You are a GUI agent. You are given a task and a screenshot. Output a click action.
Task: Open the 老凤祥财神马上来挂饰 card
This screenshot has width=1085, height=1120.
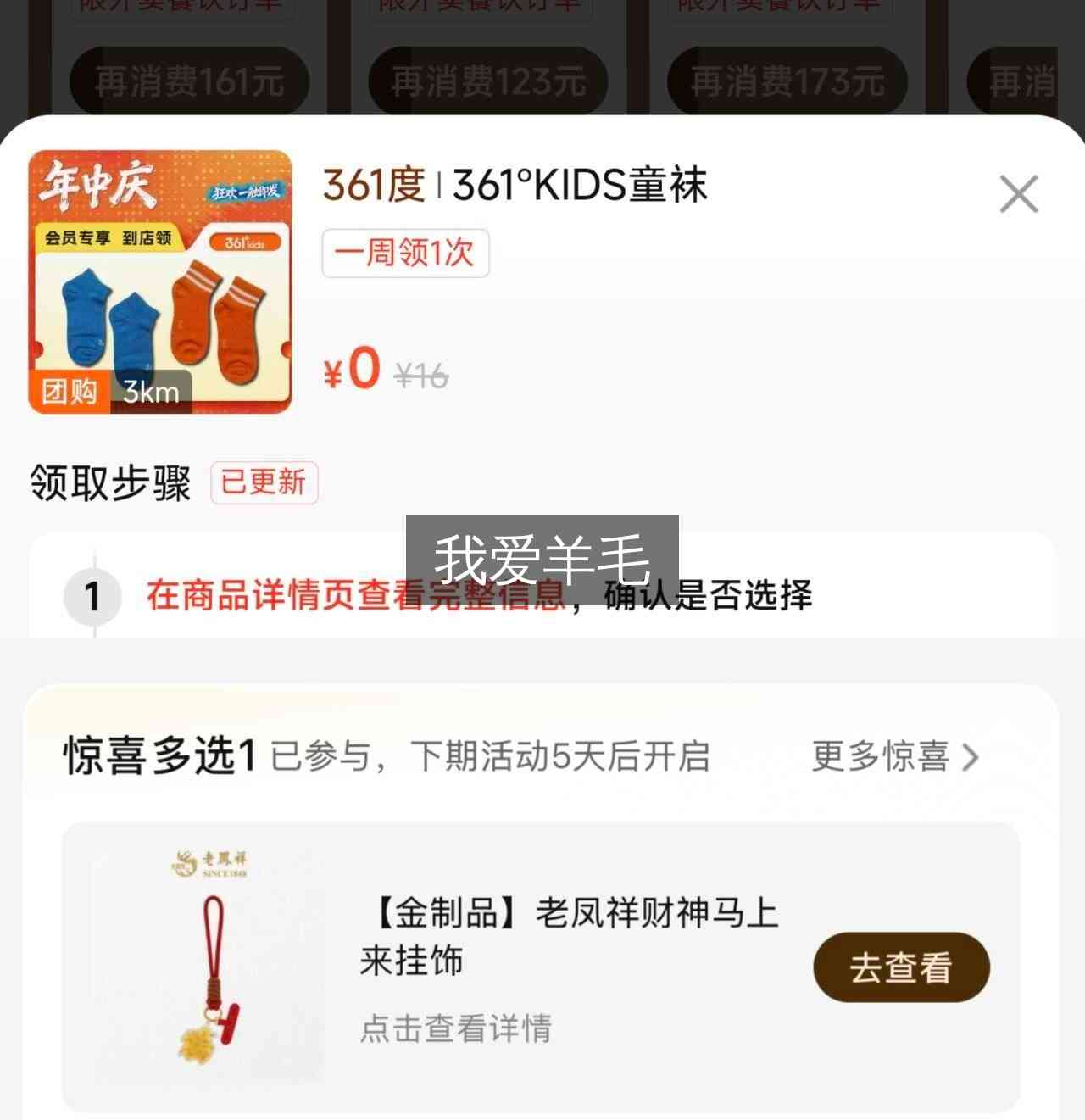coord(541,967)
